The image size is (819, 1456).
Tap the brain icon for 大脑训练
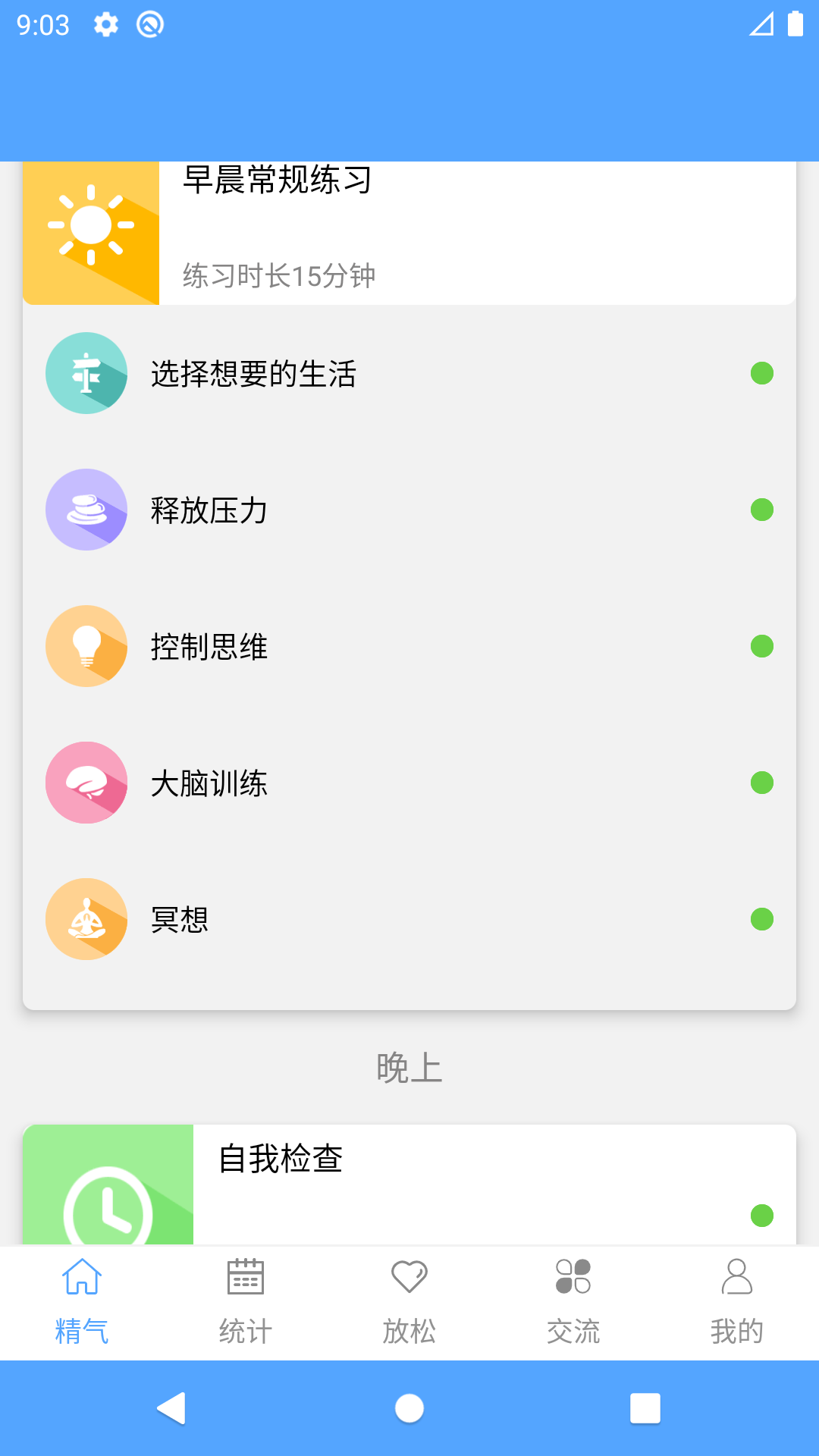[x=86, y=783]
